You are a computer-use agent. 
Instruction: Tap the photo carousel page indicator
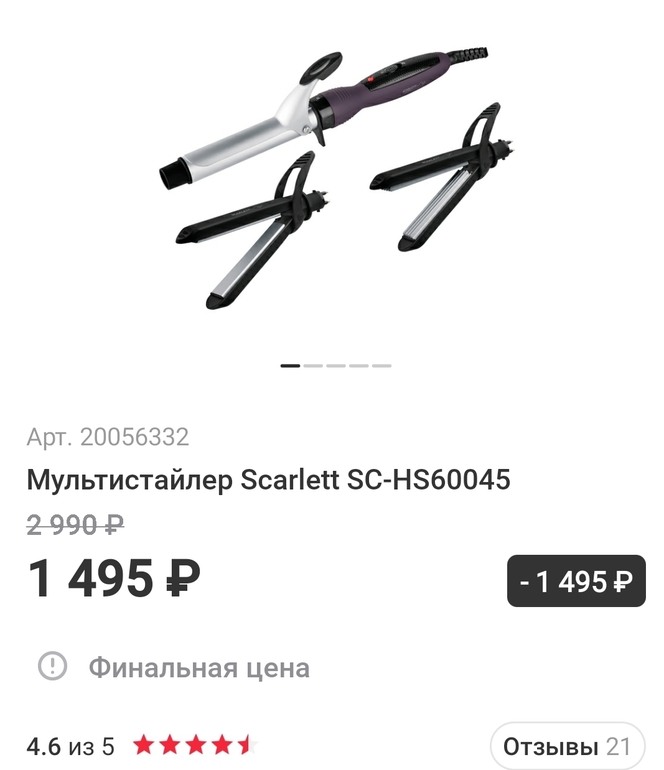pyautogui.click(x=336, y=365)
